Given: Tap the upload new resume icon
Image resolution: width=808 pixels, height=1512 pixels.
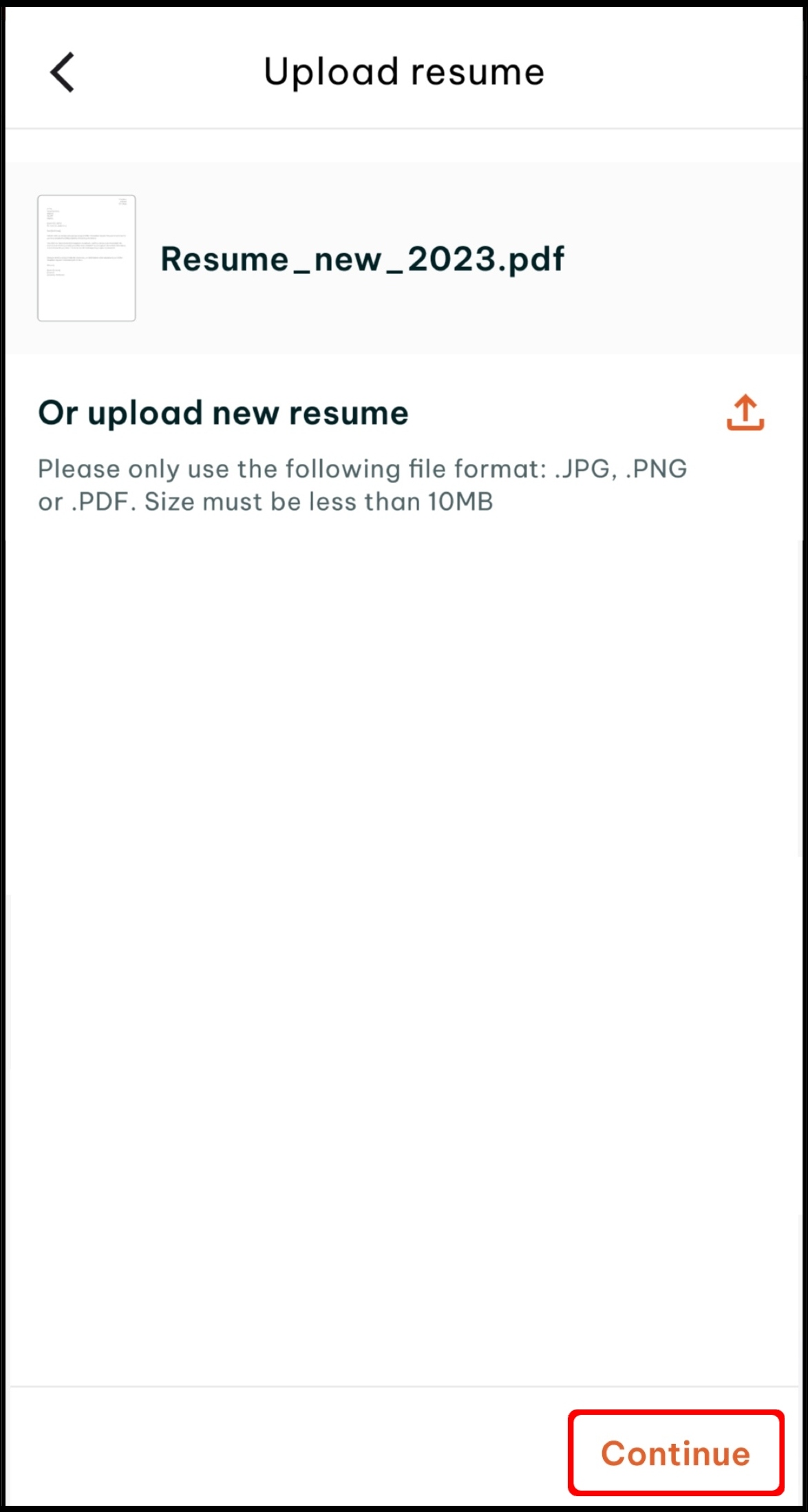Looking at the screenshot, I should (x=745, y=413).
